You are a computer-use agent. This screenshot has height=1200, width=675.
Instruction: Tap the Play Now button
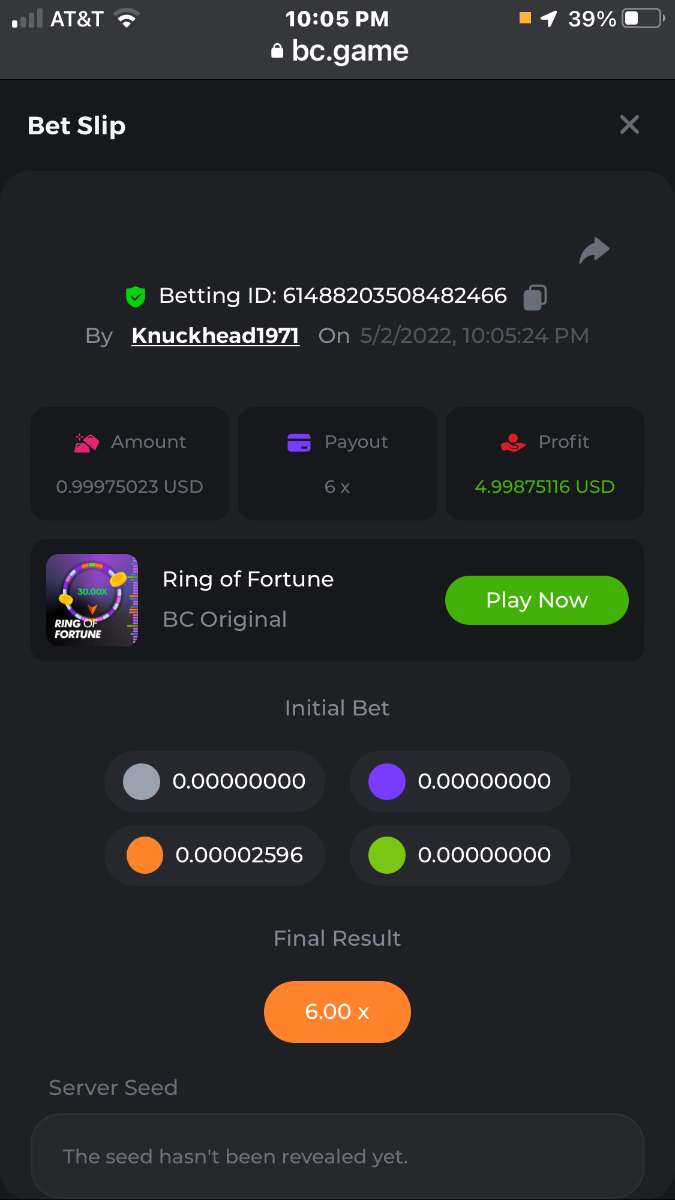pos(536,600)
